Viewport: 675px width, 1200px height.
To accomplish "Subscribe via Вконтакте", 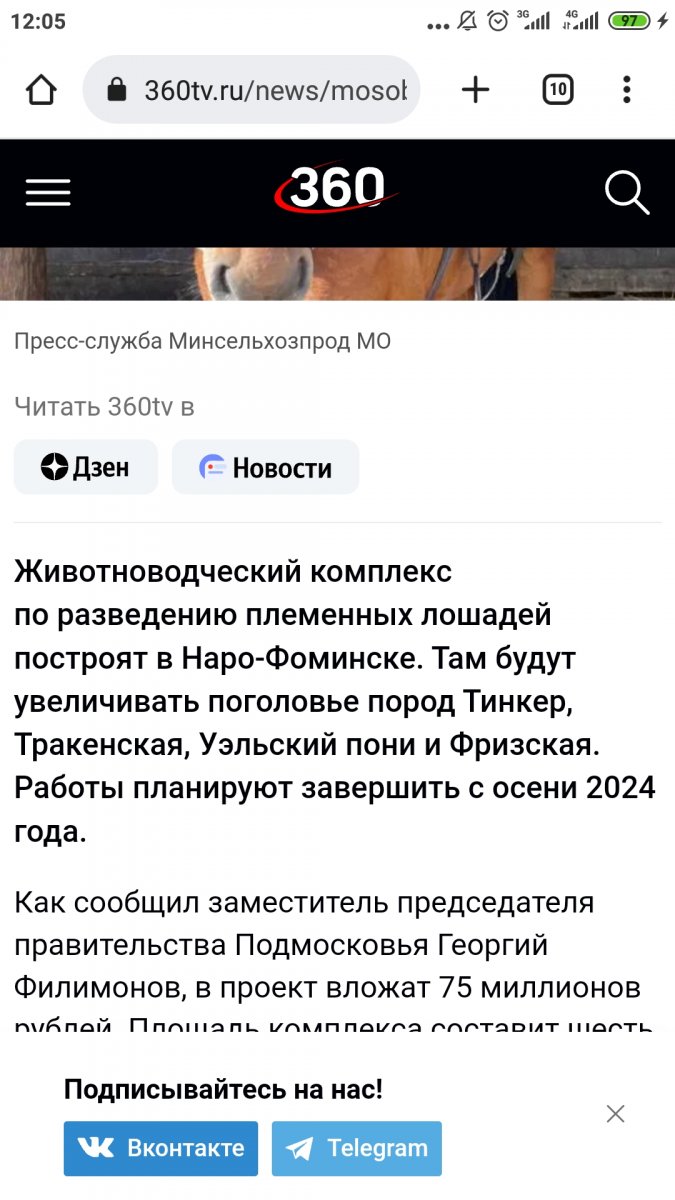I will pos(161,1148).
